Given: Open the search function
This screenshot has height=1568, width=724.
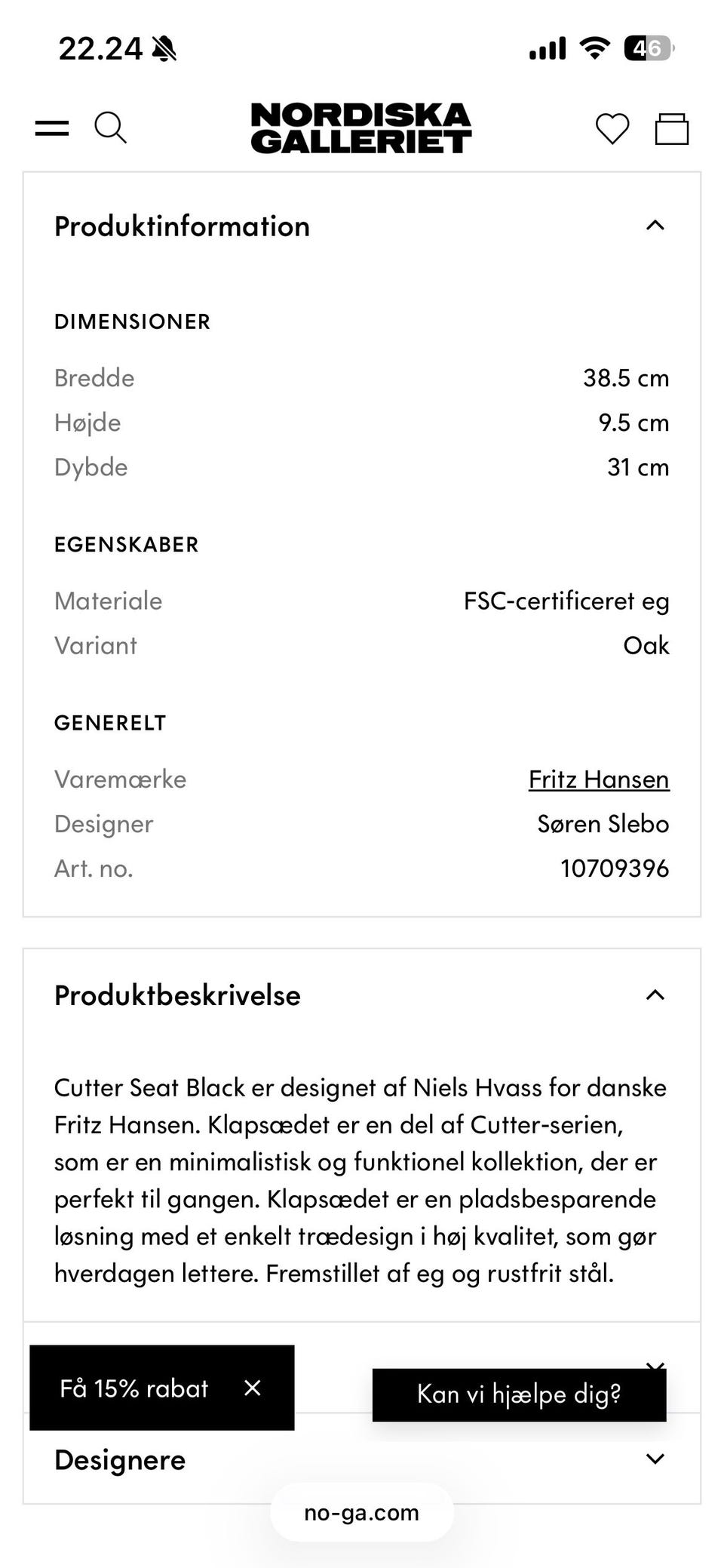Looking at the screenshot, I should click(111, 128).
